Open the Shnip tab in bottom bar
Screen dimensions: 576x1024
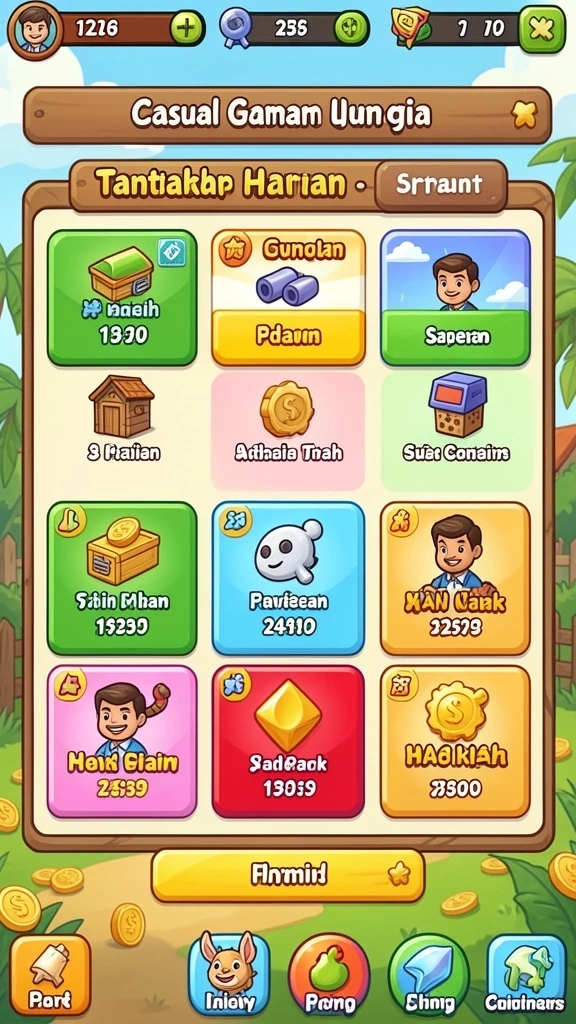click(x=428, y=974)
